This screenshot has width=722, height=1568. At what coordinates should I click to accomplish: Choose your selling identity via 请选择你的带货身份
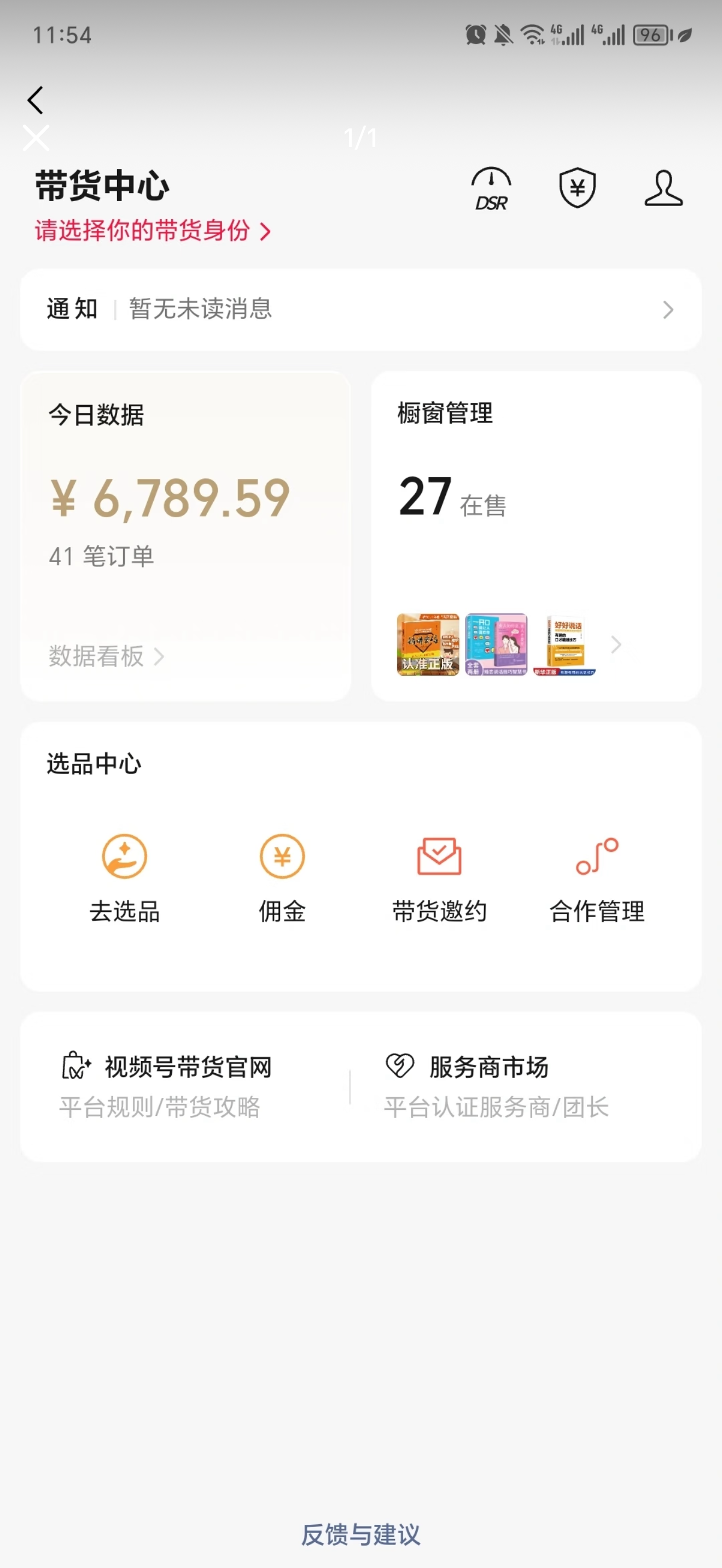pos(152,232)
